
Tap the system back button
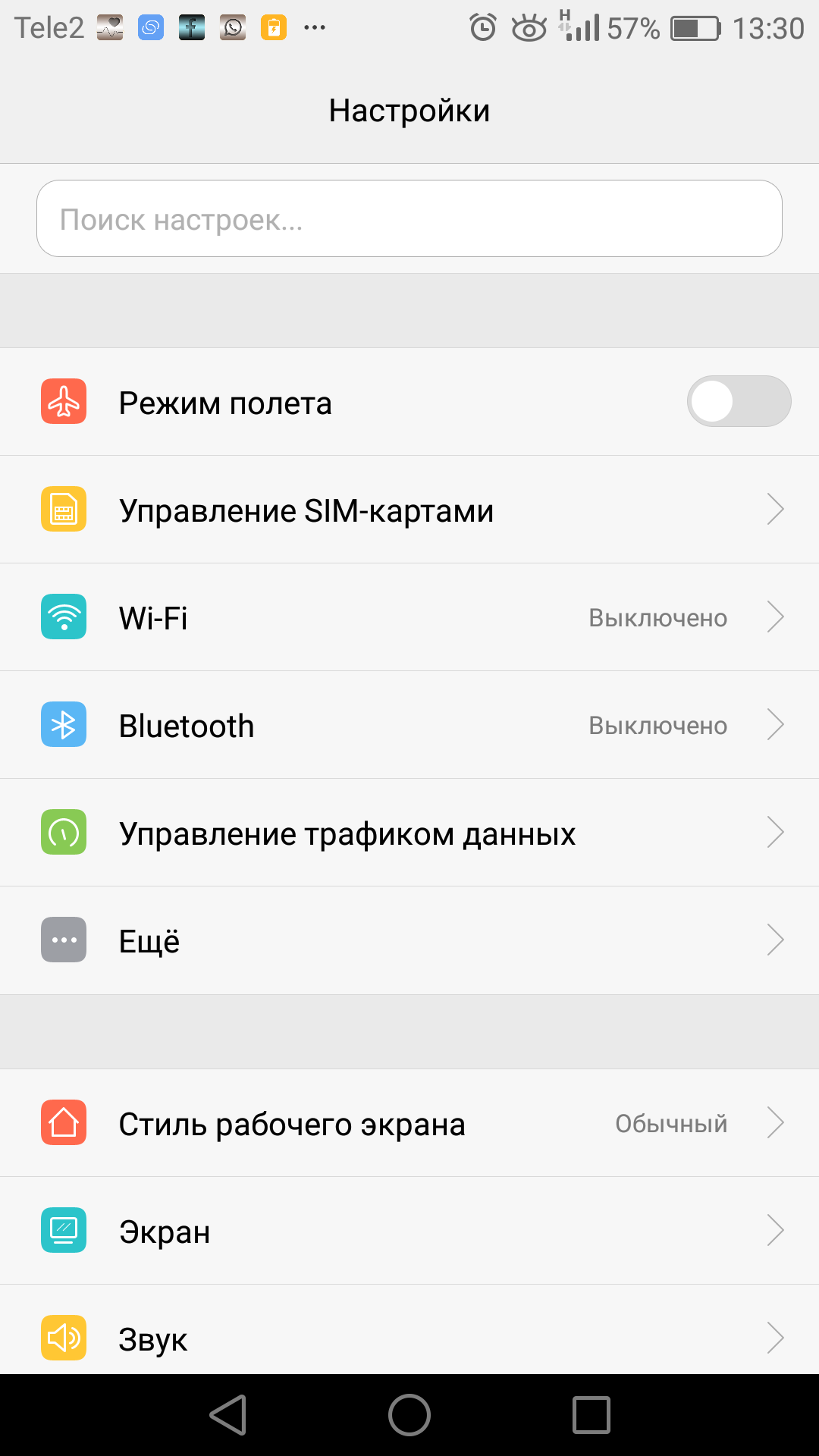[227, 1415]
